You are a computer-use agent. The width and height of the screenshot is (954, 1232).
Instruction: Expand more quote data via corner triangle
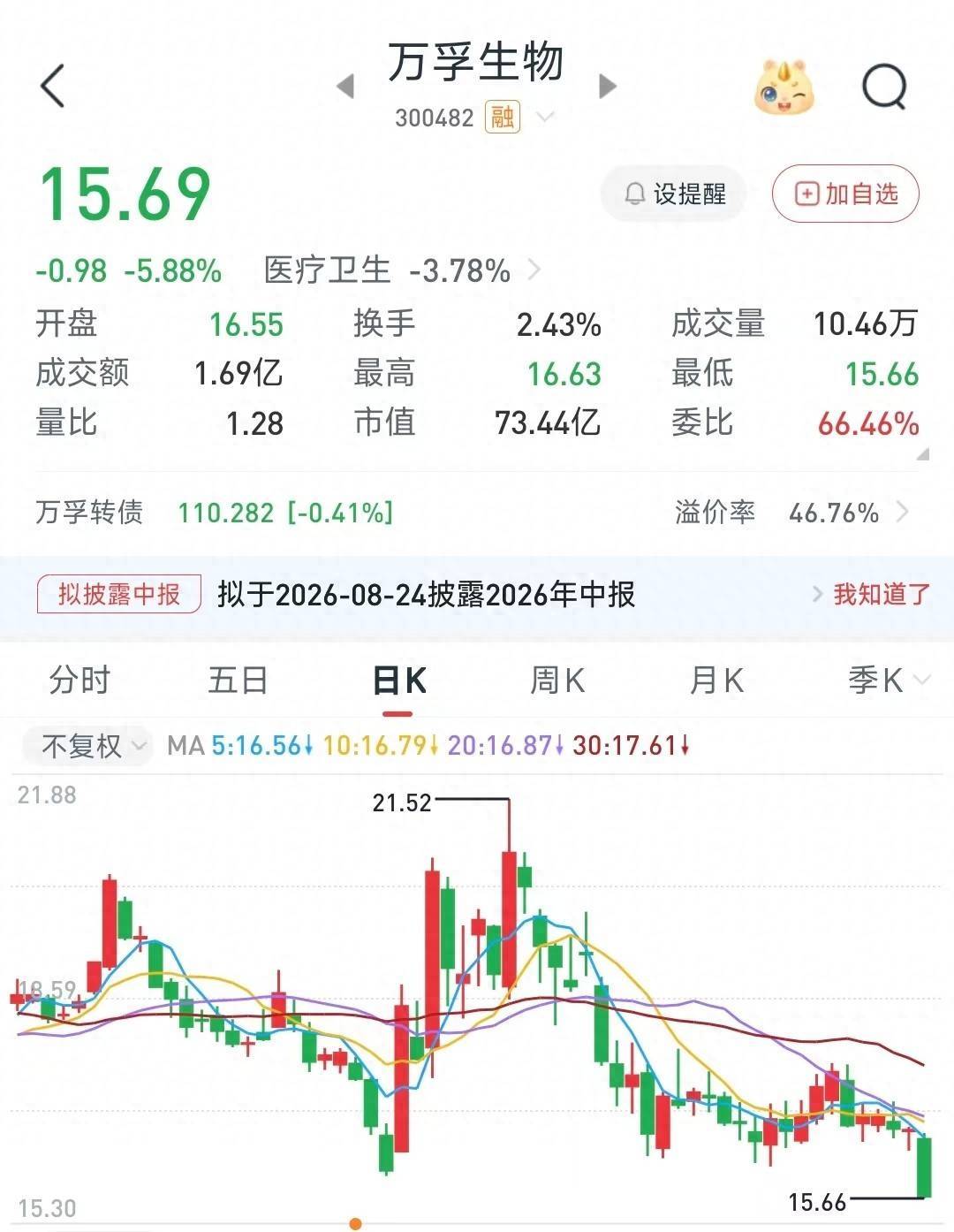coord(922,454)
